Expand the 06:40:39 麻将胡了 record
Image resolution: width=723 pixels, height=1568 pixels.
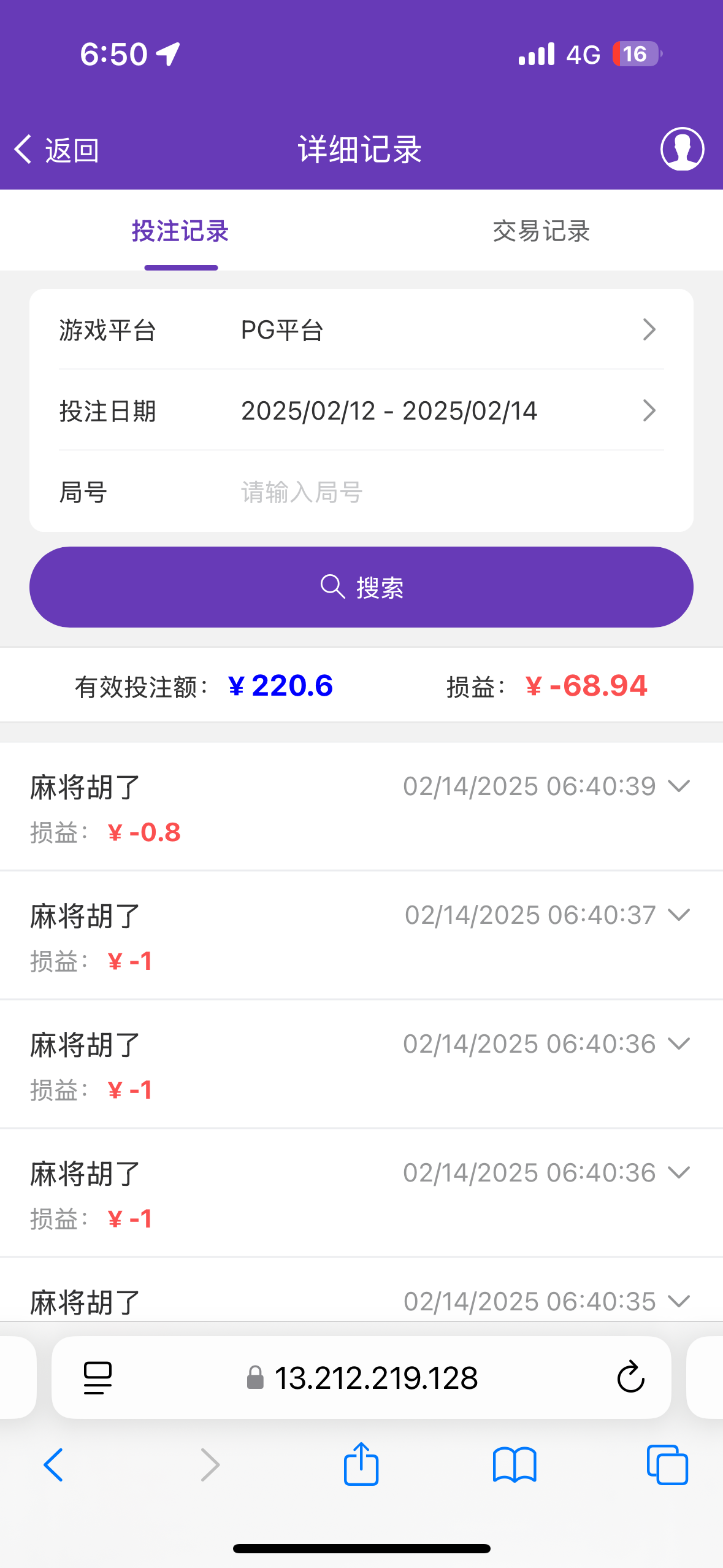pos(678,786)
